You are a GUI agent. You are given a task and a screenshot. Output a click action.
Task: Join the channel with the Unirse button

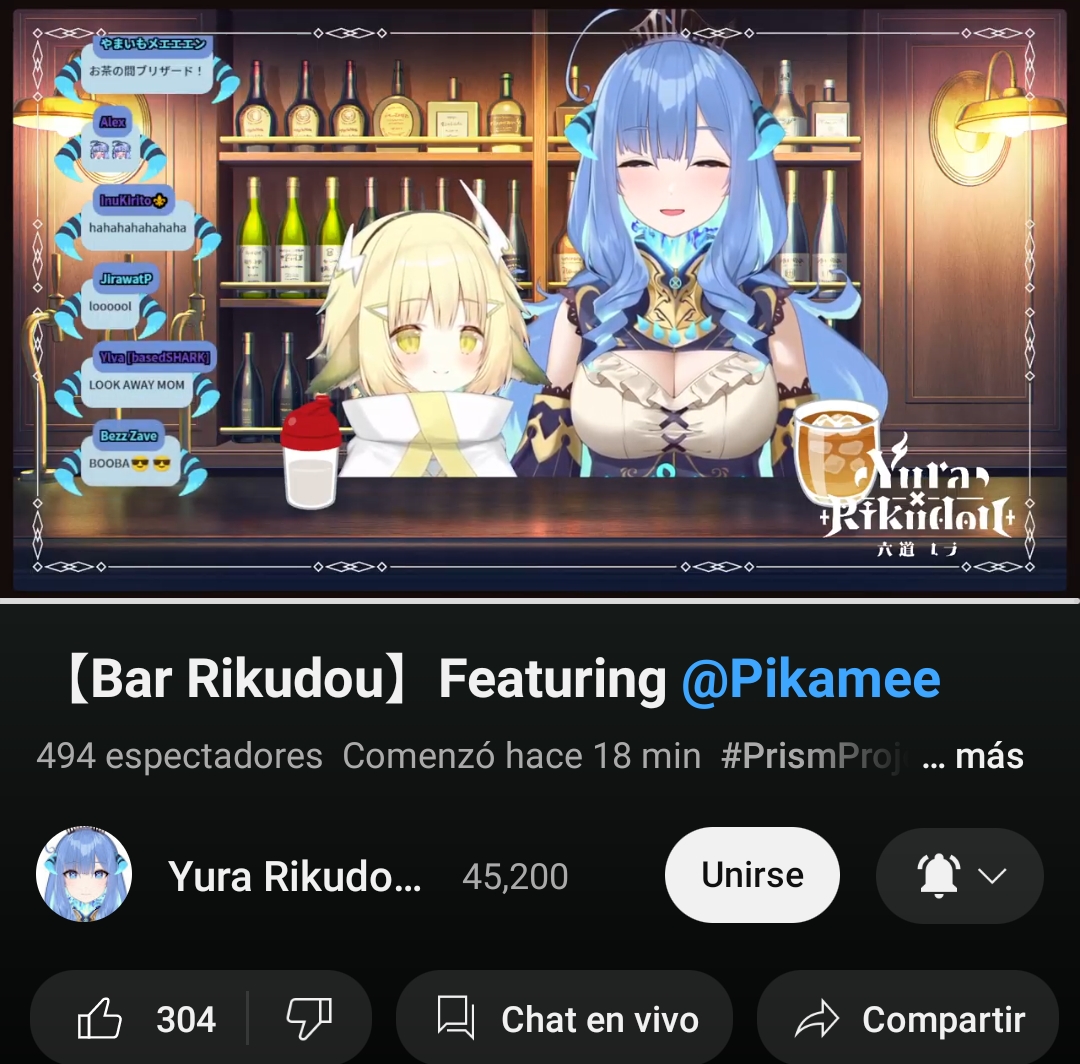(752, 875)
